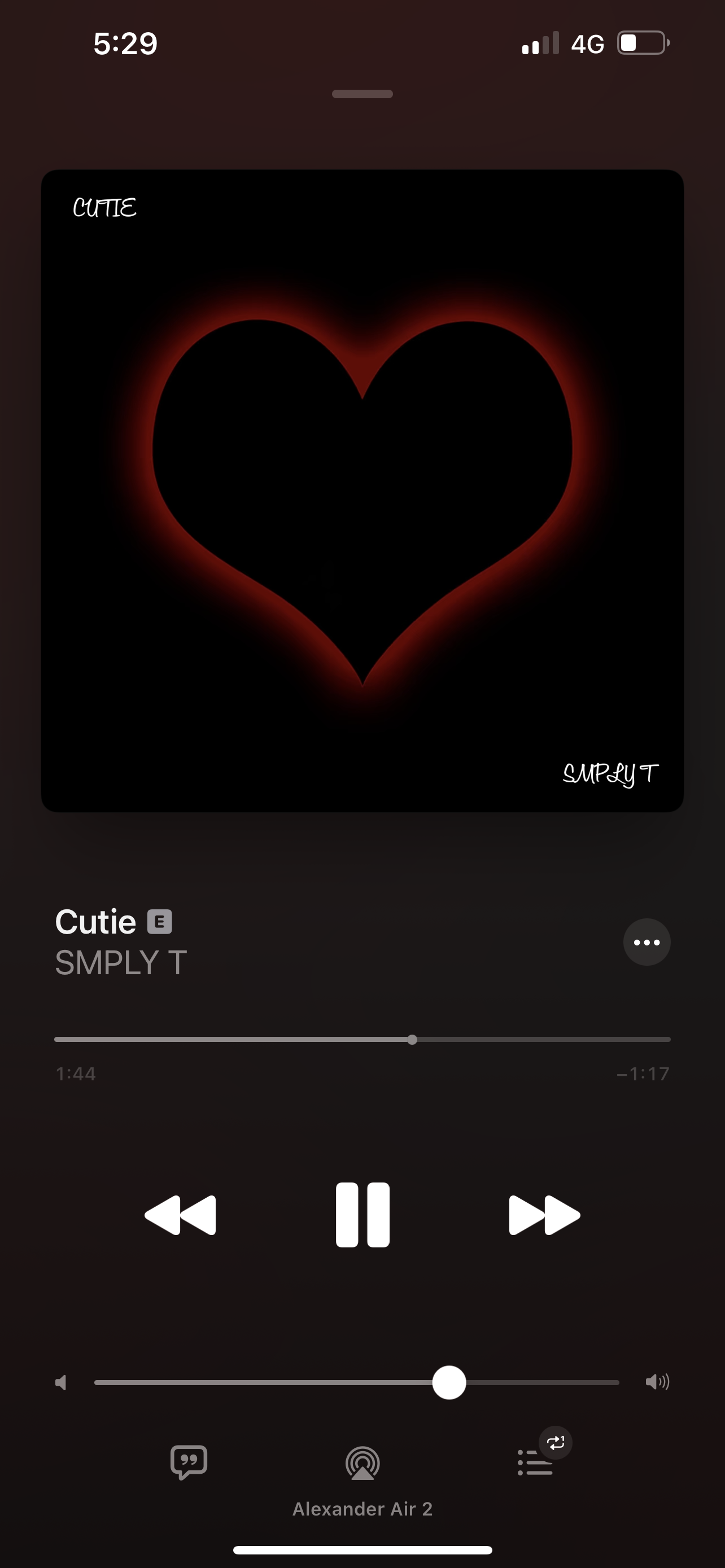The height and width of the screenshot is (1568, 725).
Task: Tap the grabber handle to close player
Action: 362,94
